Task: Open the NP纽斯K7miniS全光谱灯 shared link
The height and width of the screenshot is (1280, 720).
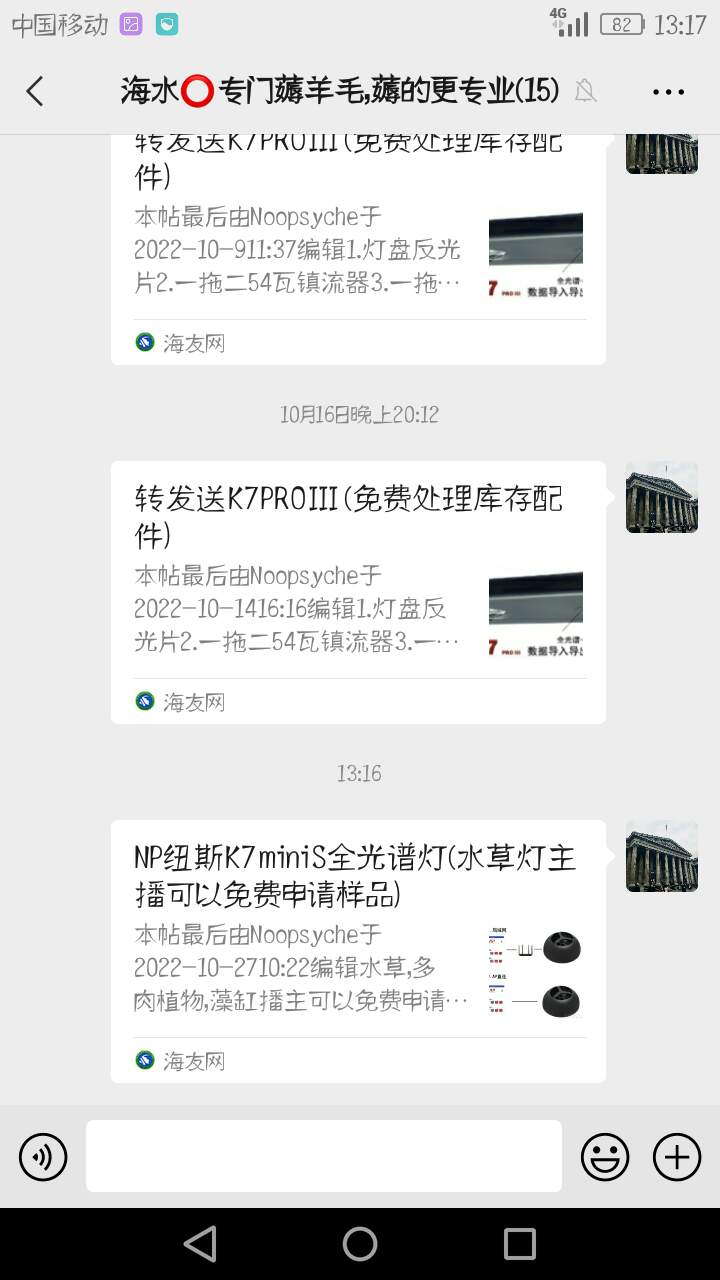Action: click(358, 950)
